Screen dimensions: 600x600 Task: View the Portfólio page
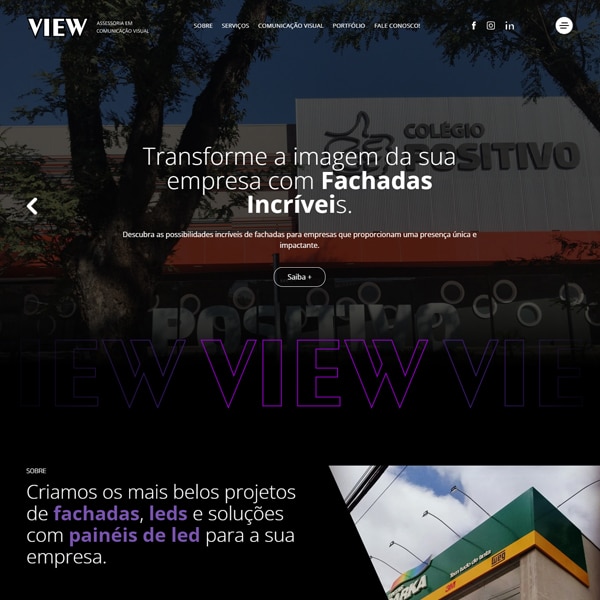[x=349, y=26]
